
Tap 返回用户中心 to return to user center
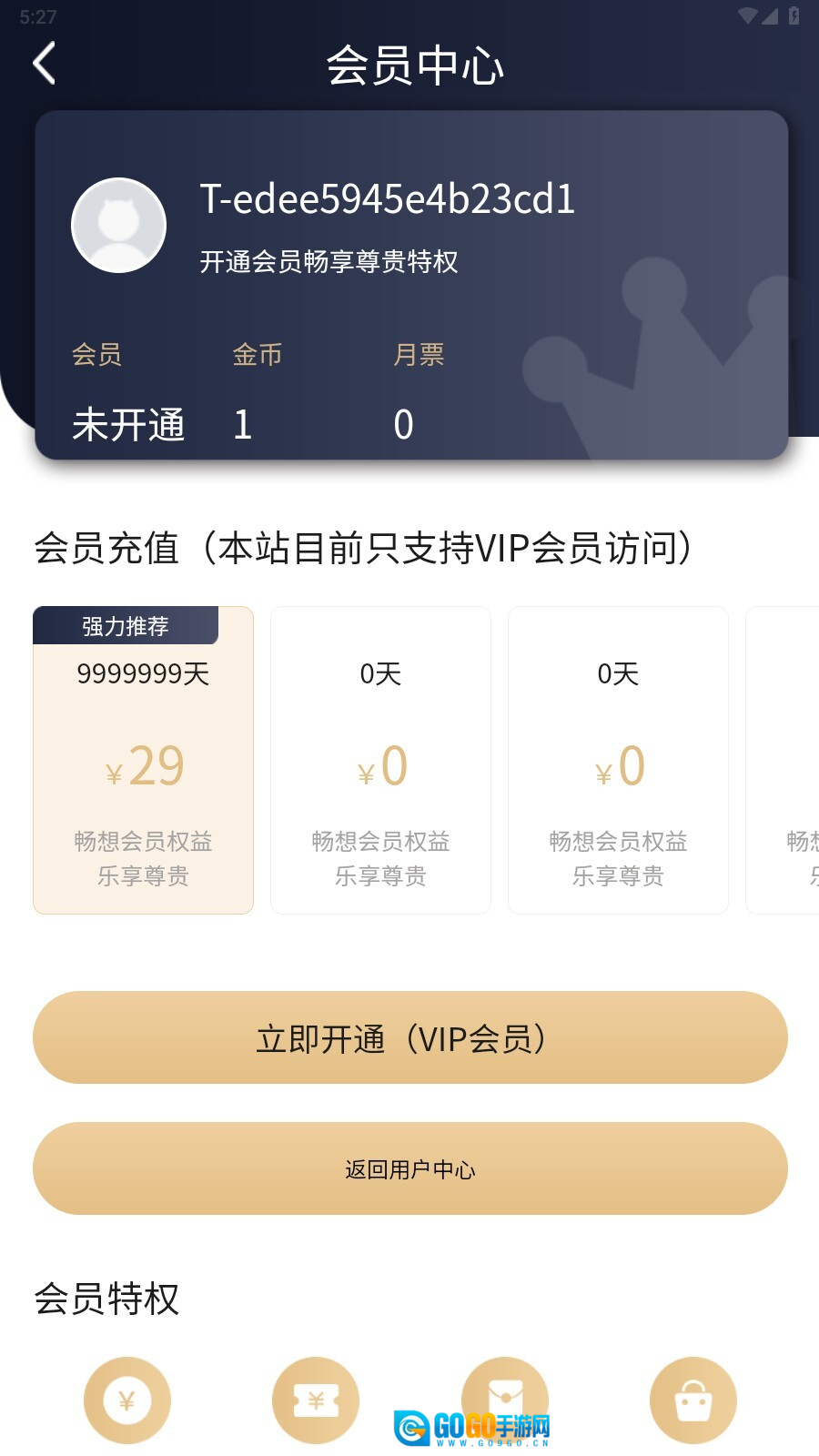click(x=409, y=1168)
